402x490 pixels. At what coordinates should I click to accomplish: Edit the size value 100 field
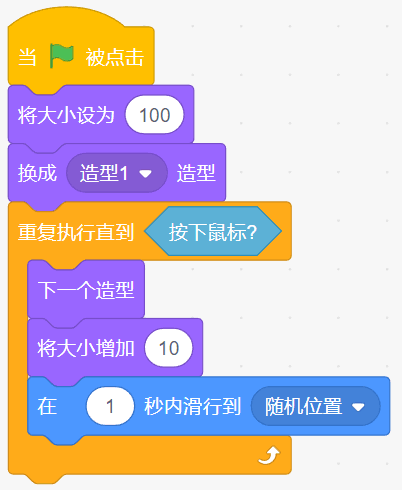154,115
